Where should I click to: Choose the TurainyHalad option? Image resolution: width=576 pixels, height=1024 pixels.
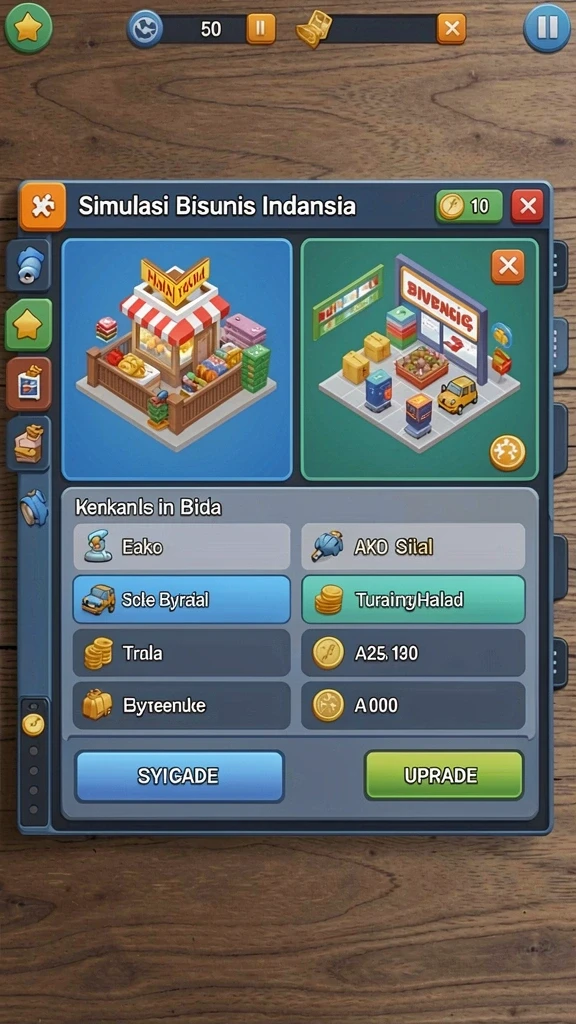coord(413,600)
